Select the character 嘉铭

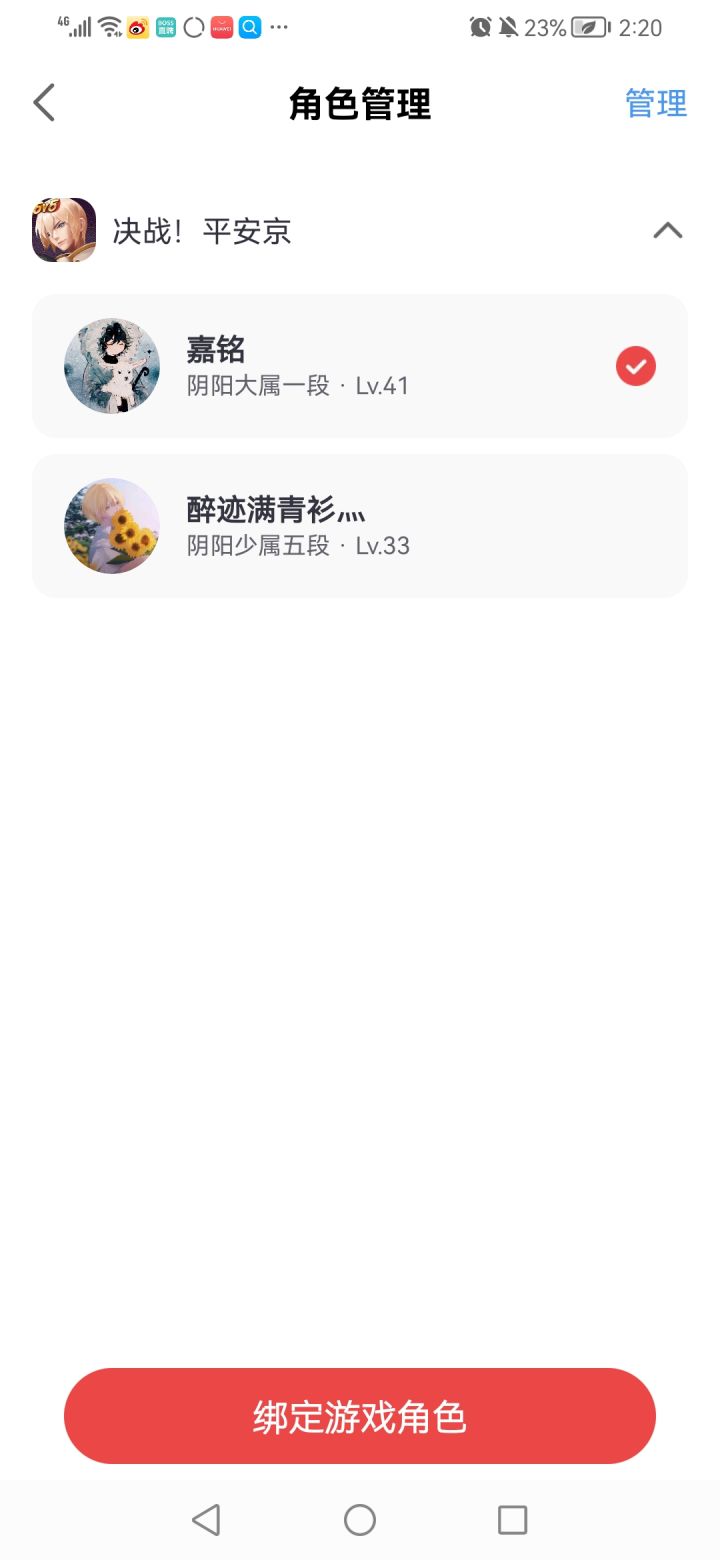tap(360, 366)
